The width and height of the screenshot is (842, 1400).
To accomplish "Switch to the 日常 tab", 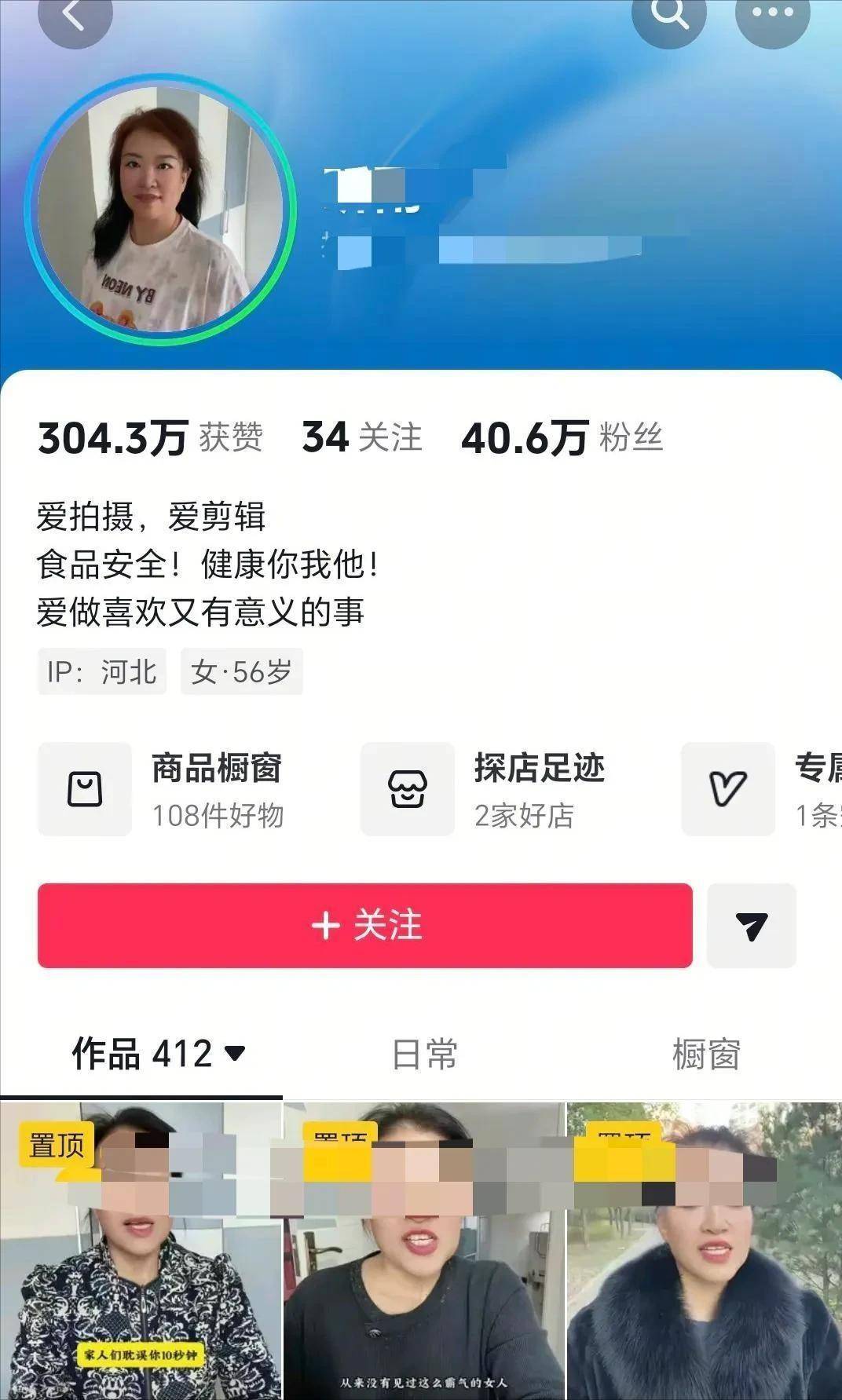I will coord(424,1054).
